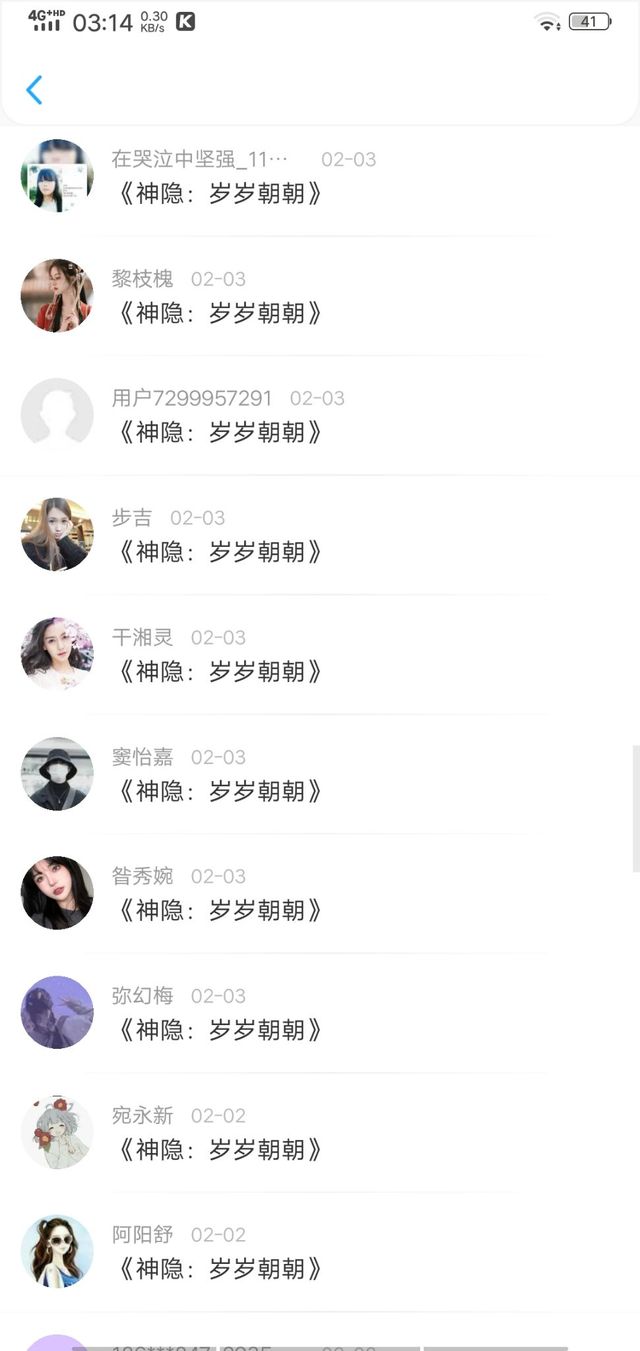The width and height of the screenshot is (640, 1351).
Task: Go back using the blue arrow
Action: click(x=34, y=90)
